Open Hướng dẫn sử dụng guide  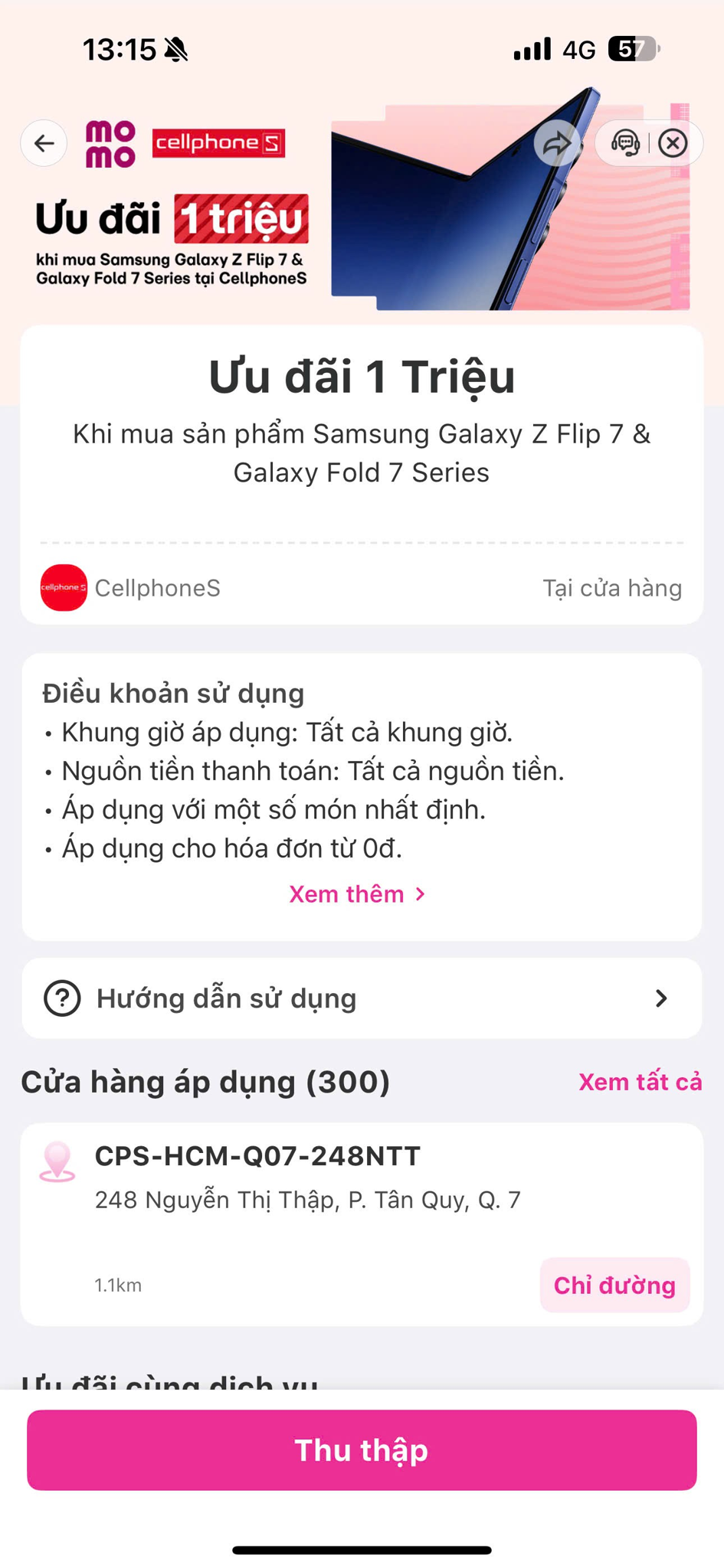click(362, 998)
